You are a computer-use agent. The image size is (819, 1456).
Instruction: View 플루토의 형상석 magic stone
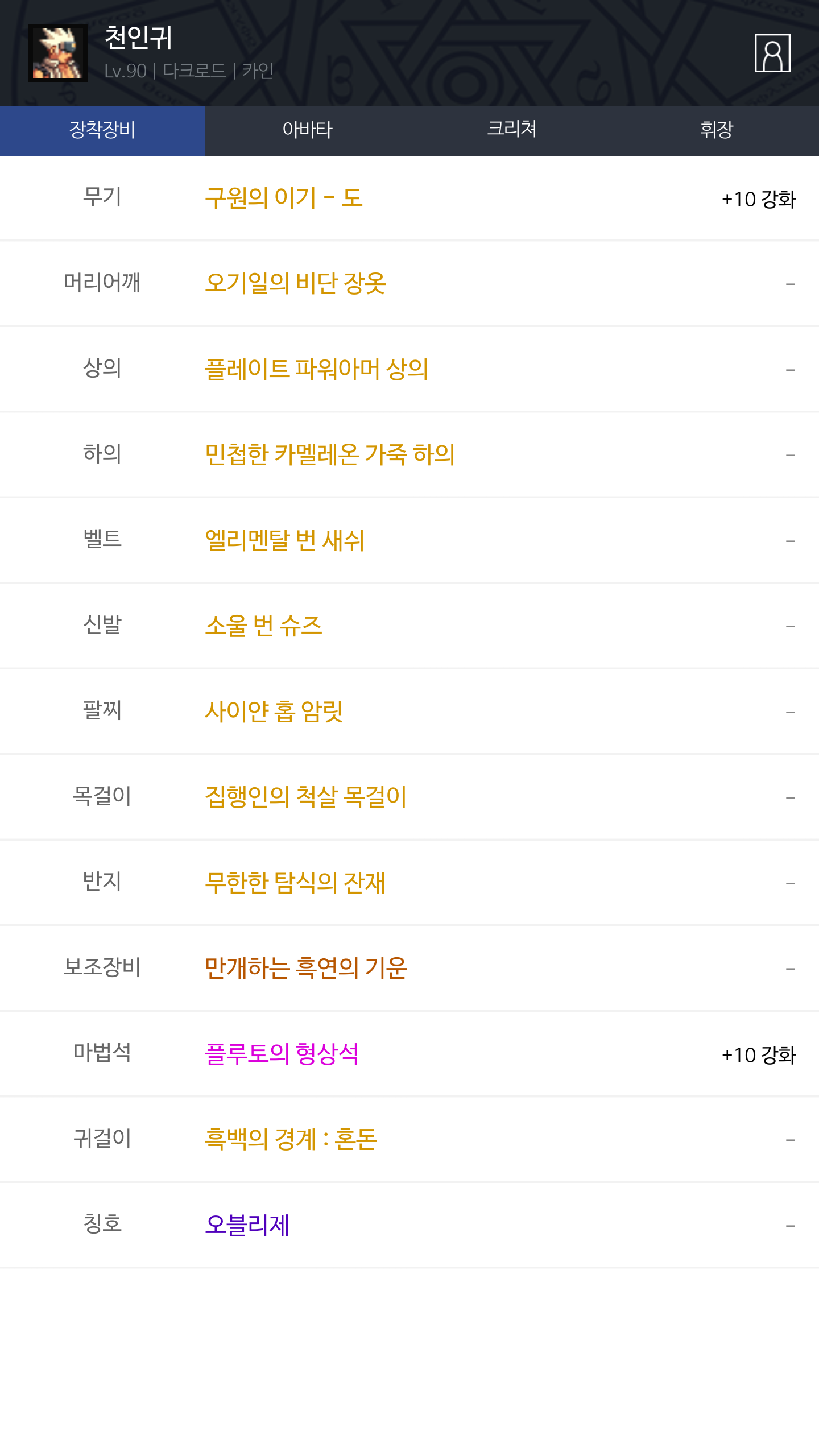pos(282,1054)
